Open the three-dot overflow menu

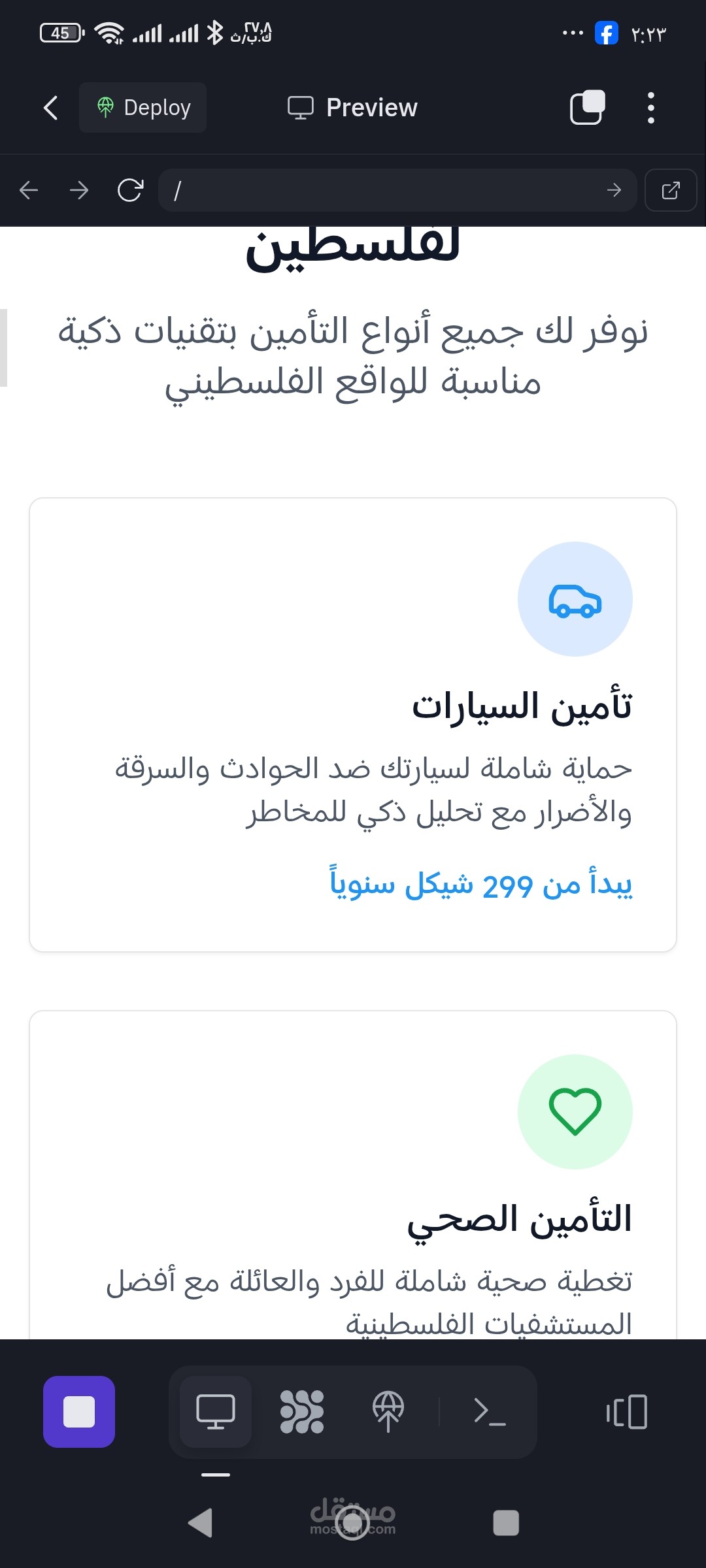tap(650, 108)
